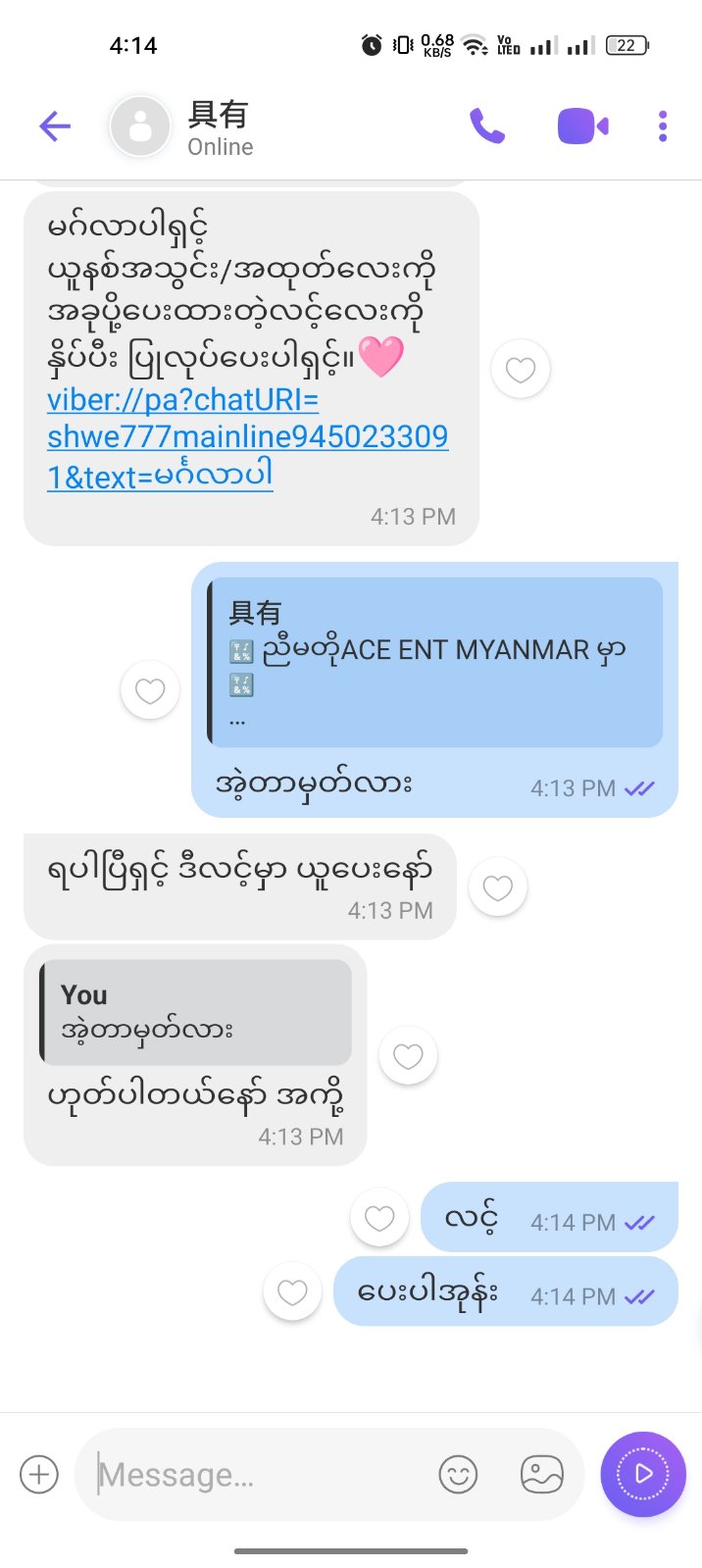The width and height of the screenshot is (702, 1568).
Task: Like the message 'ရပါပြီရှင့် ဒီလင့်မှာ ယူပေးနော်'
Action: [x=498, y=887]
